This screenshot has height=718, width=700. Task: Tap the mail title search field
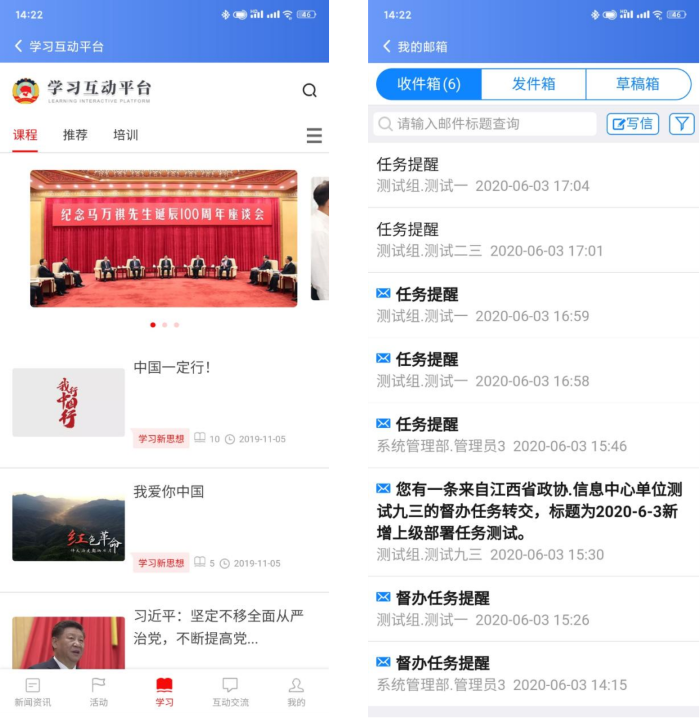[485, 123]
